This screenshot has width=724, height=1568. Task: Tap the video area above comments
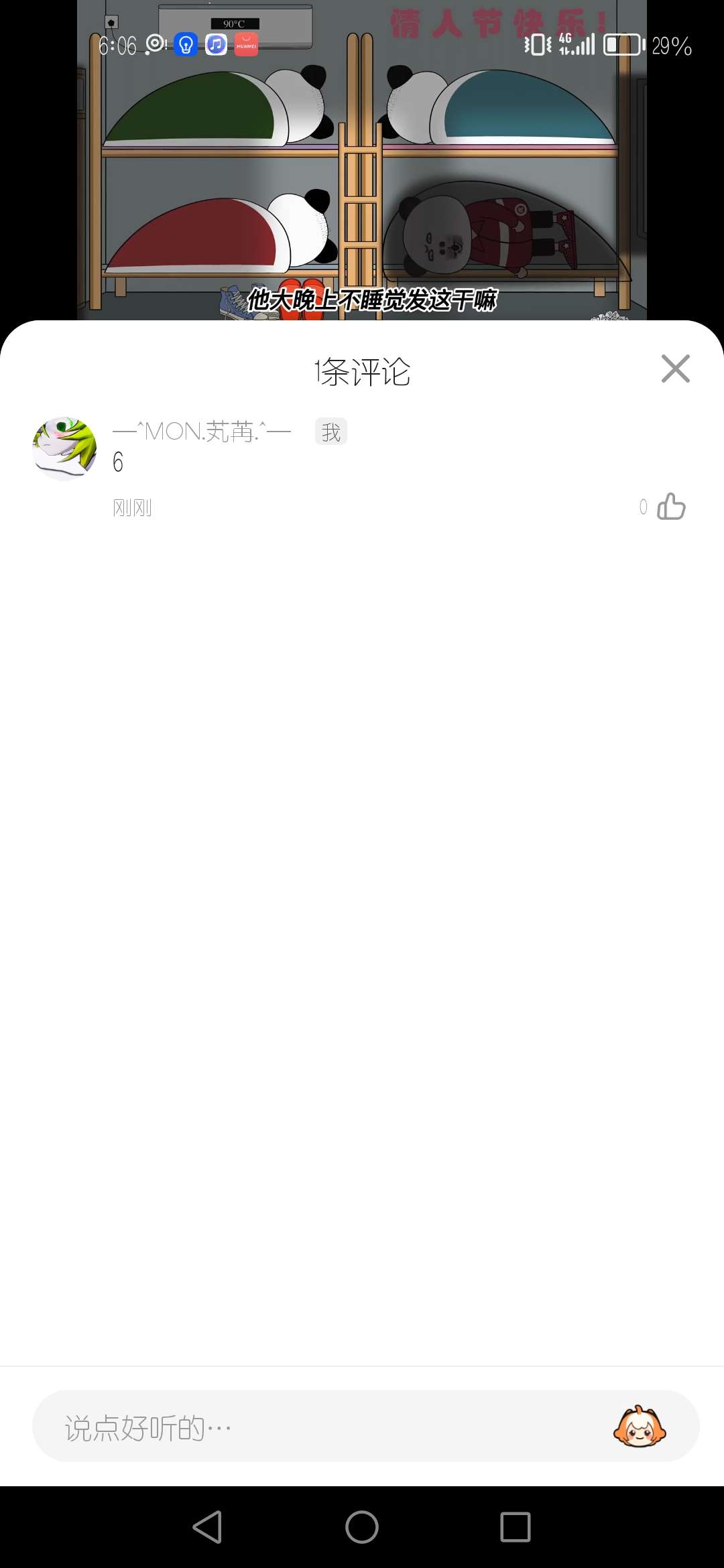[x=362, y=161]
